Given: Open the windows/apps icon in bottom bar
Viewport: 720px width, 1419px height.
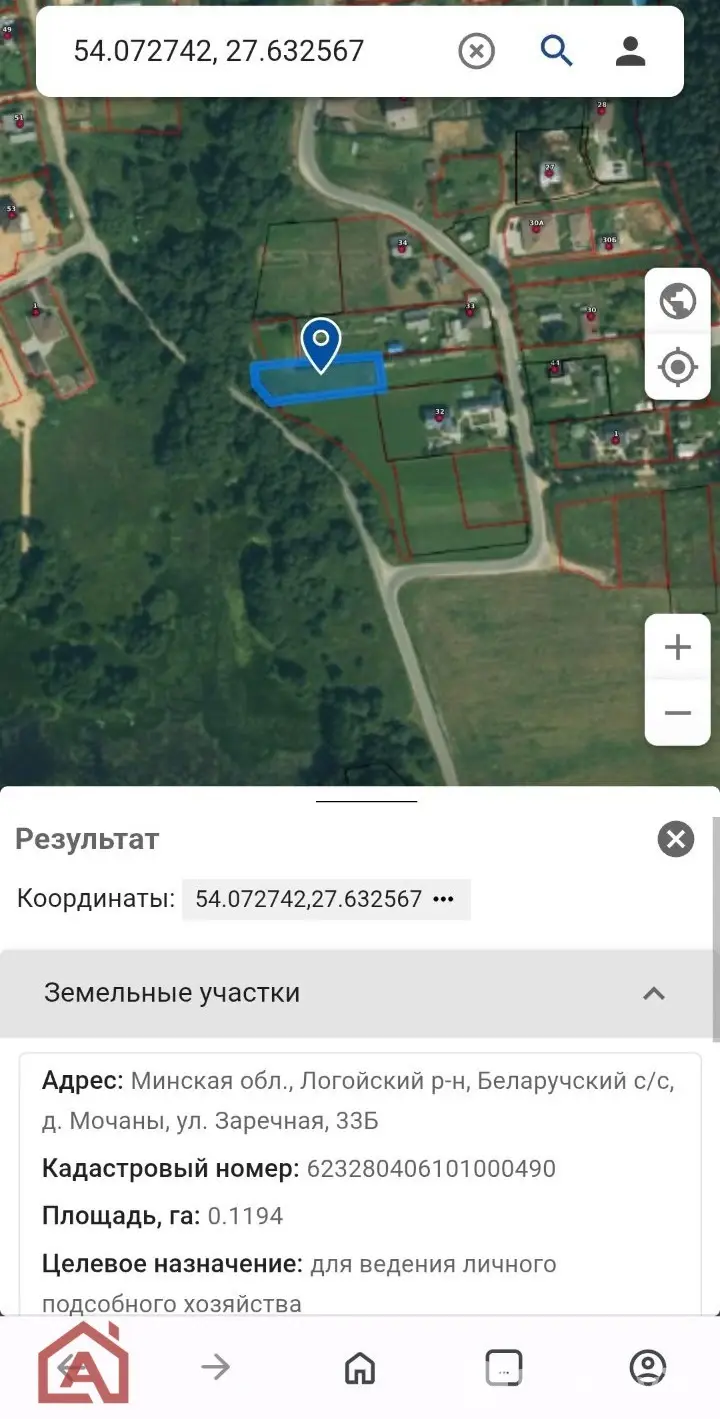Looking at the screenshot, I should click(x=504, y=1366).
